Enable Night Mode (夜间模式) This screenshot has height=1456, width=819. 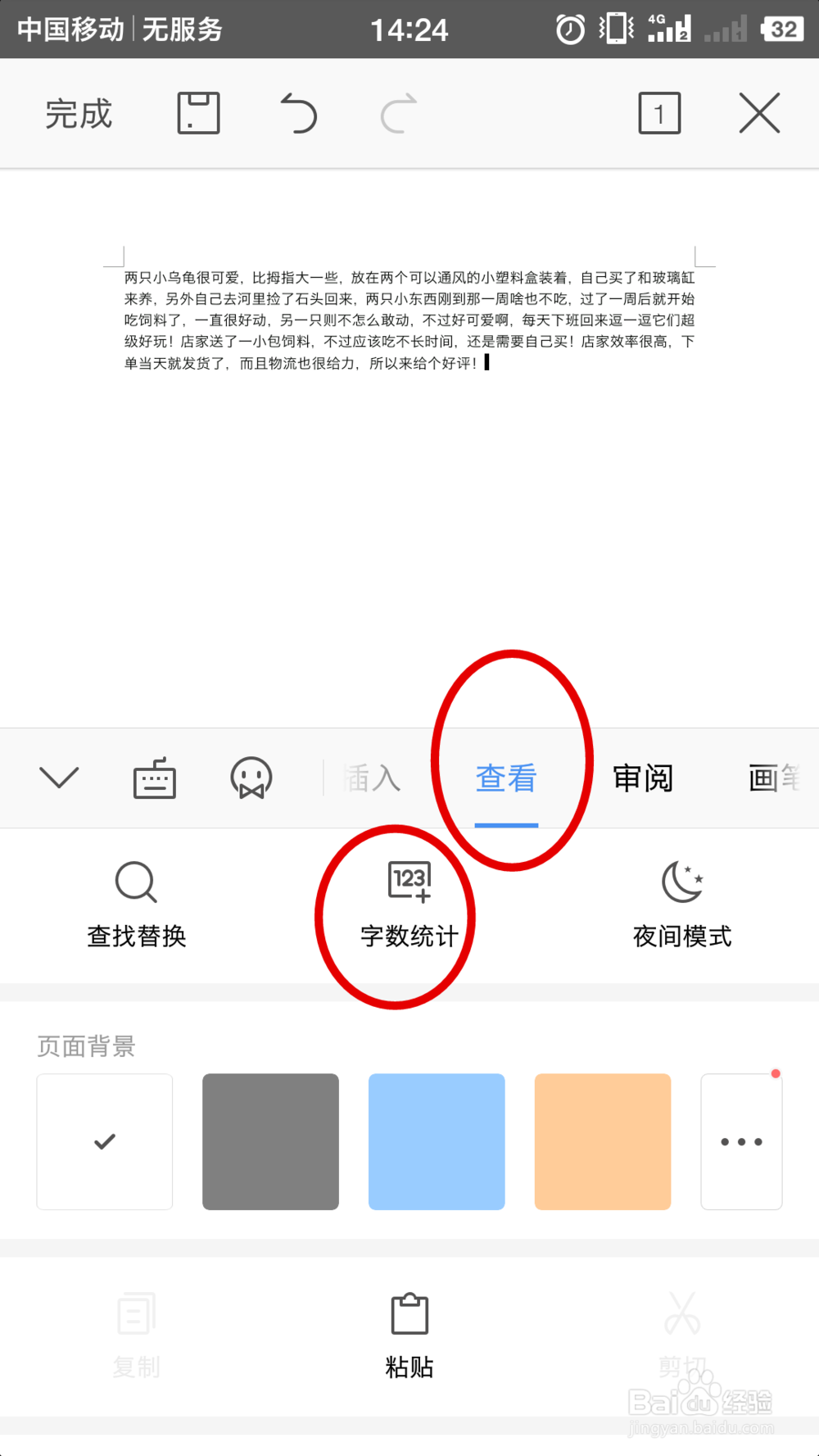coord(681,905)
